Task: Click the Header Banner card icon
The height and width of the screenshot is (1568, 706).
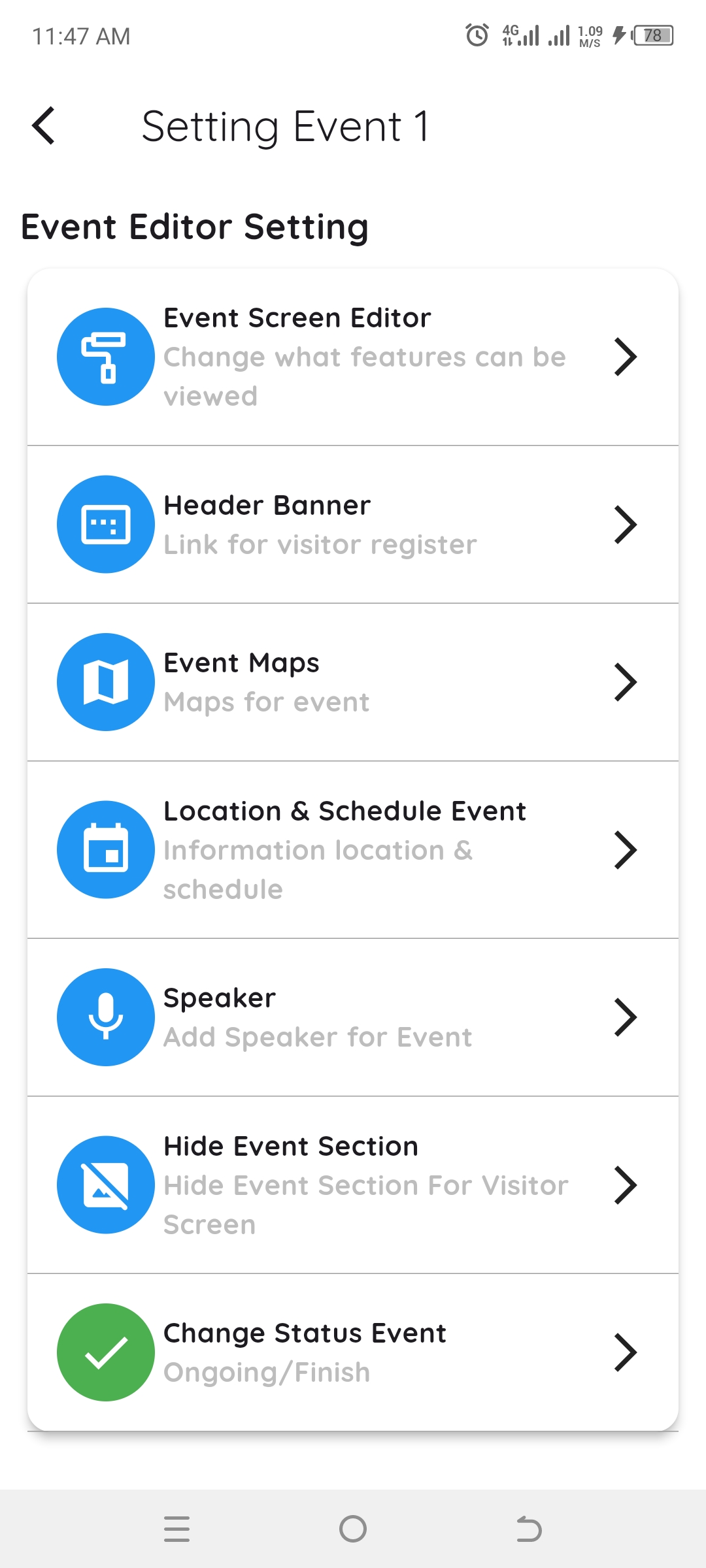Action: pos(105,524)
